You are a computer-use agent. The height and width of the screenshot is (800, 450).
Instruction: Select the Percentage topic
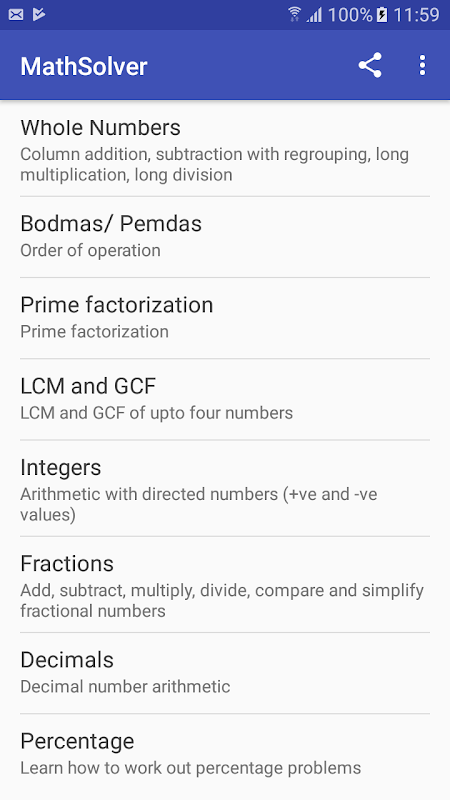click(225, 755)
